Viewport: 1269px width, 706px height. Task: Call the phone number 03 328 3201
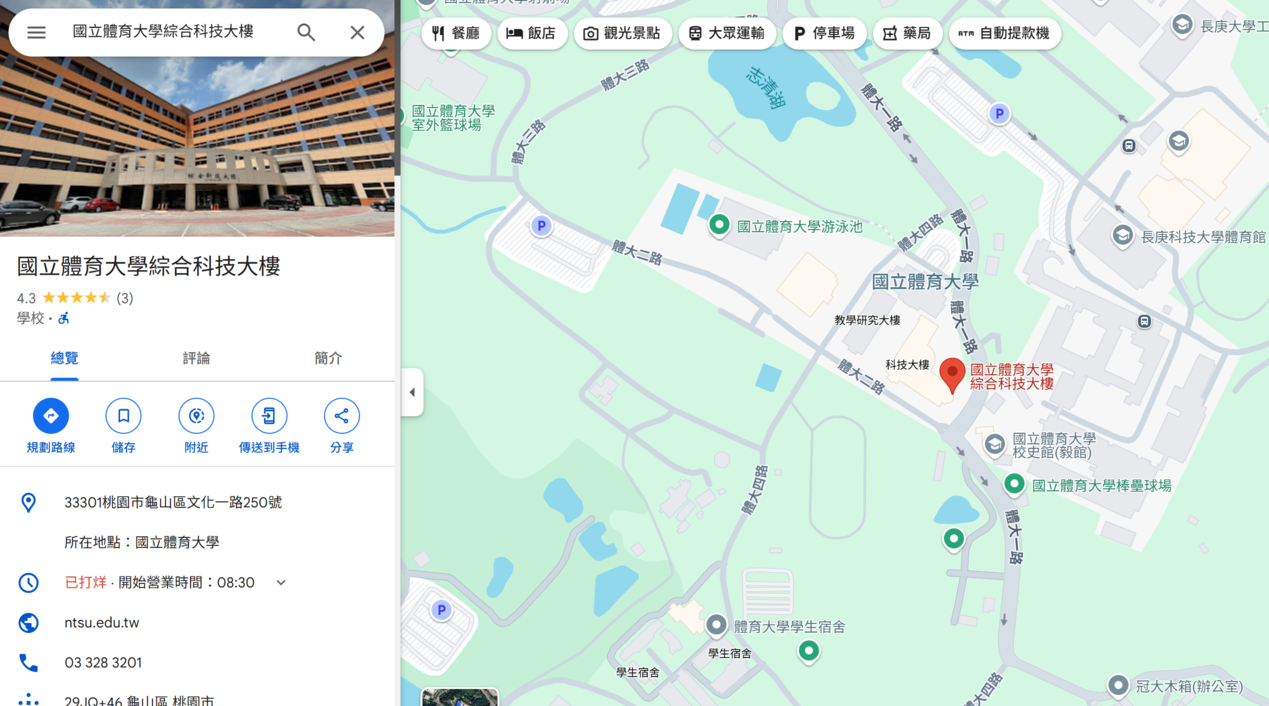[x=103, y=663]
